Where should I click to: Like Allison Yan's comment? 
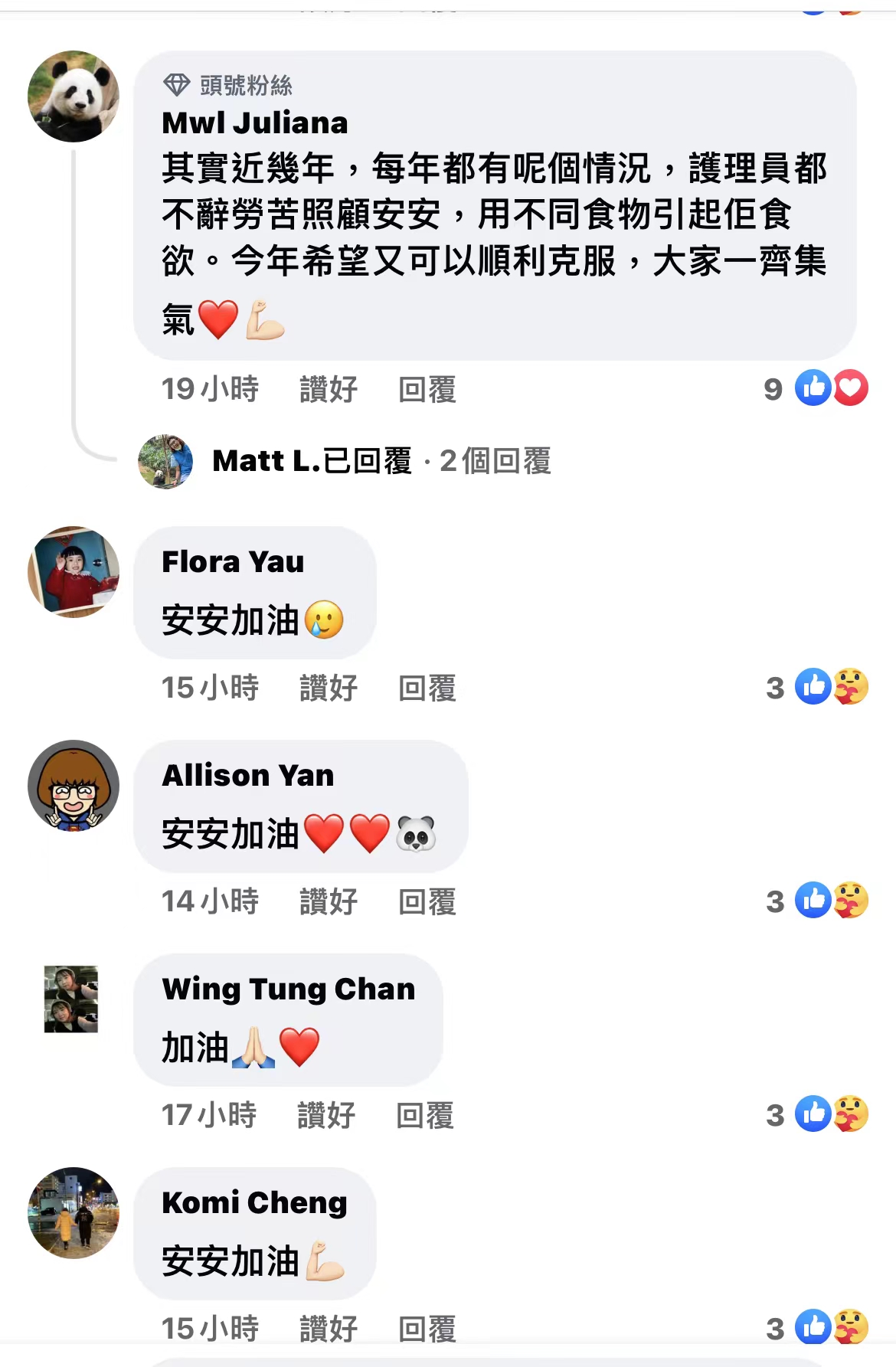pyautogui.click(x=328, y=901)
